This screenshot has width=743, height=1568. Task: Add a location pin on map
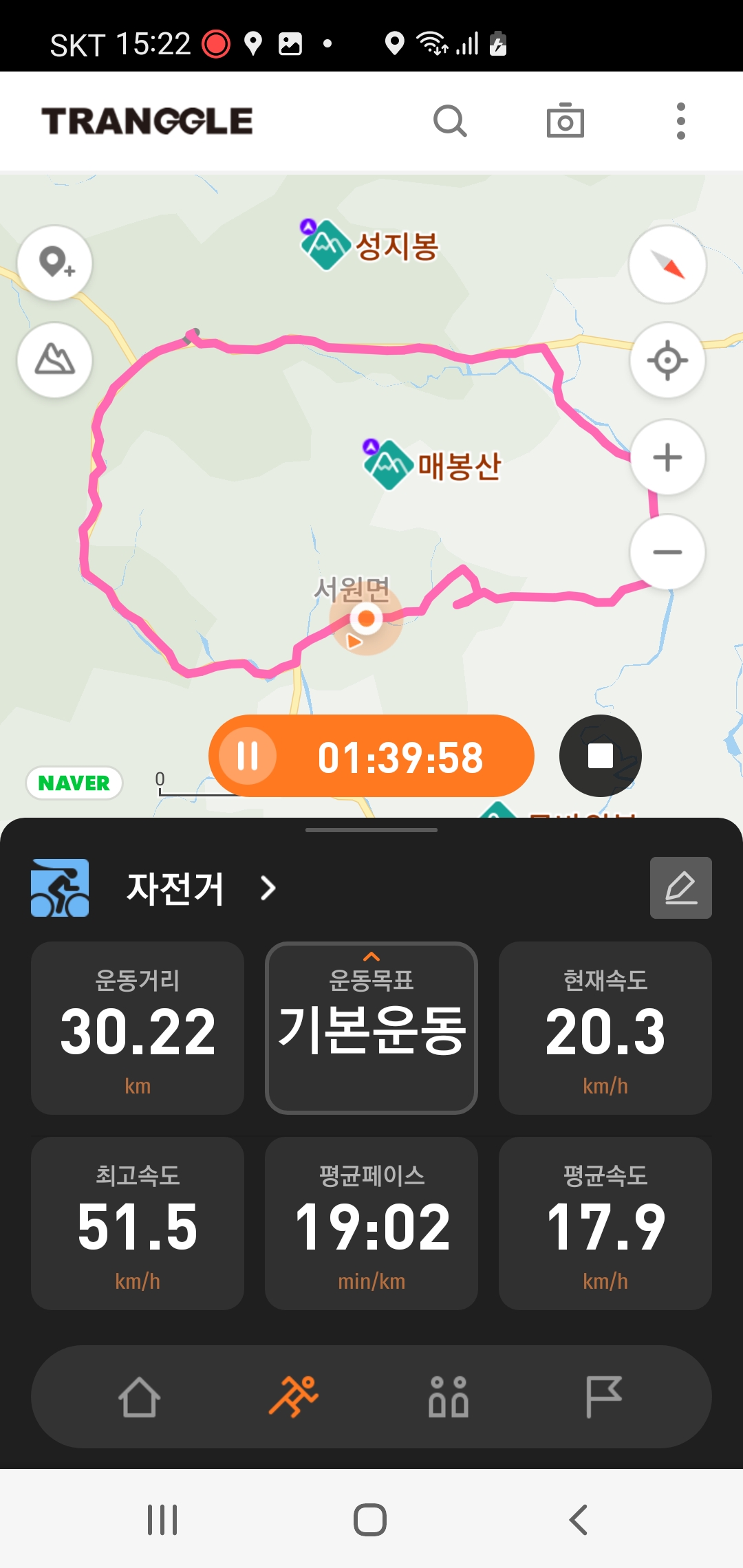pos(55,263)
